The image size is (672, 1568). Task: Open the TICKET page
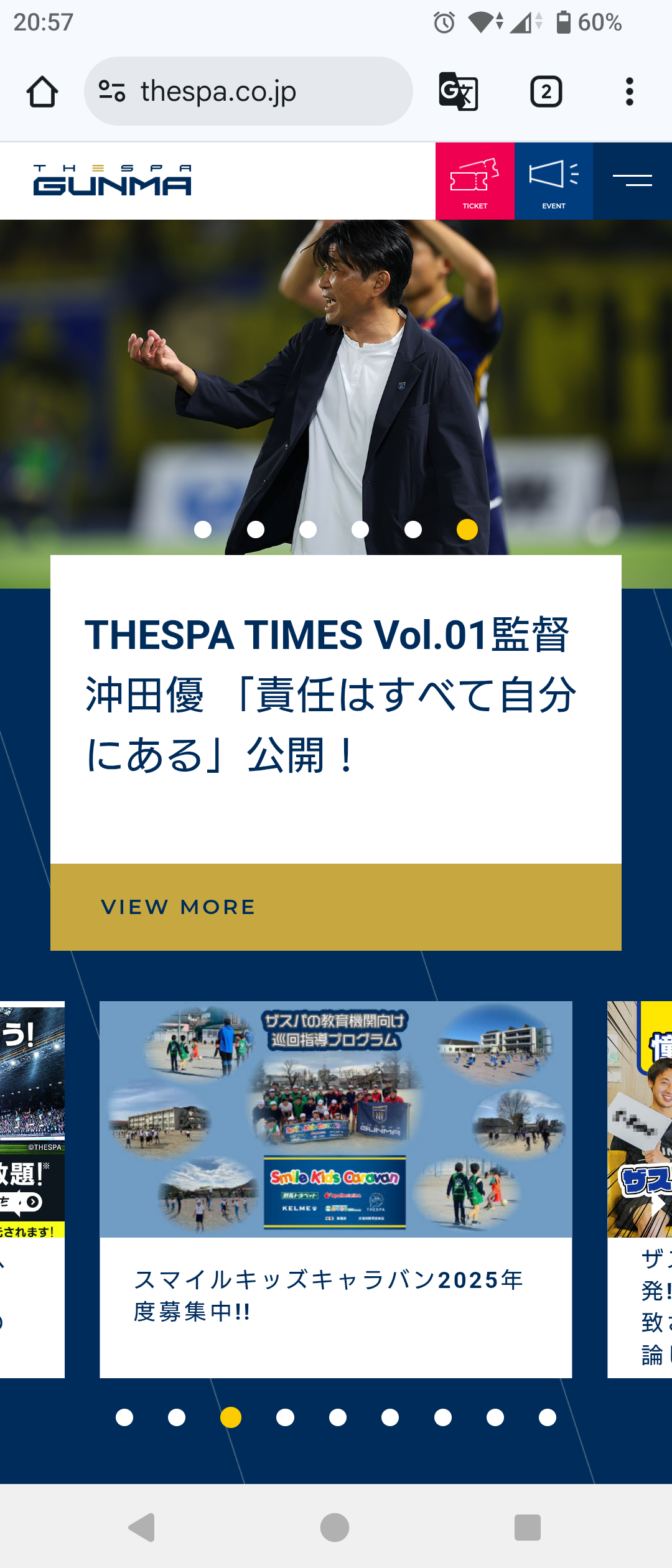click(x=475, y=181)
